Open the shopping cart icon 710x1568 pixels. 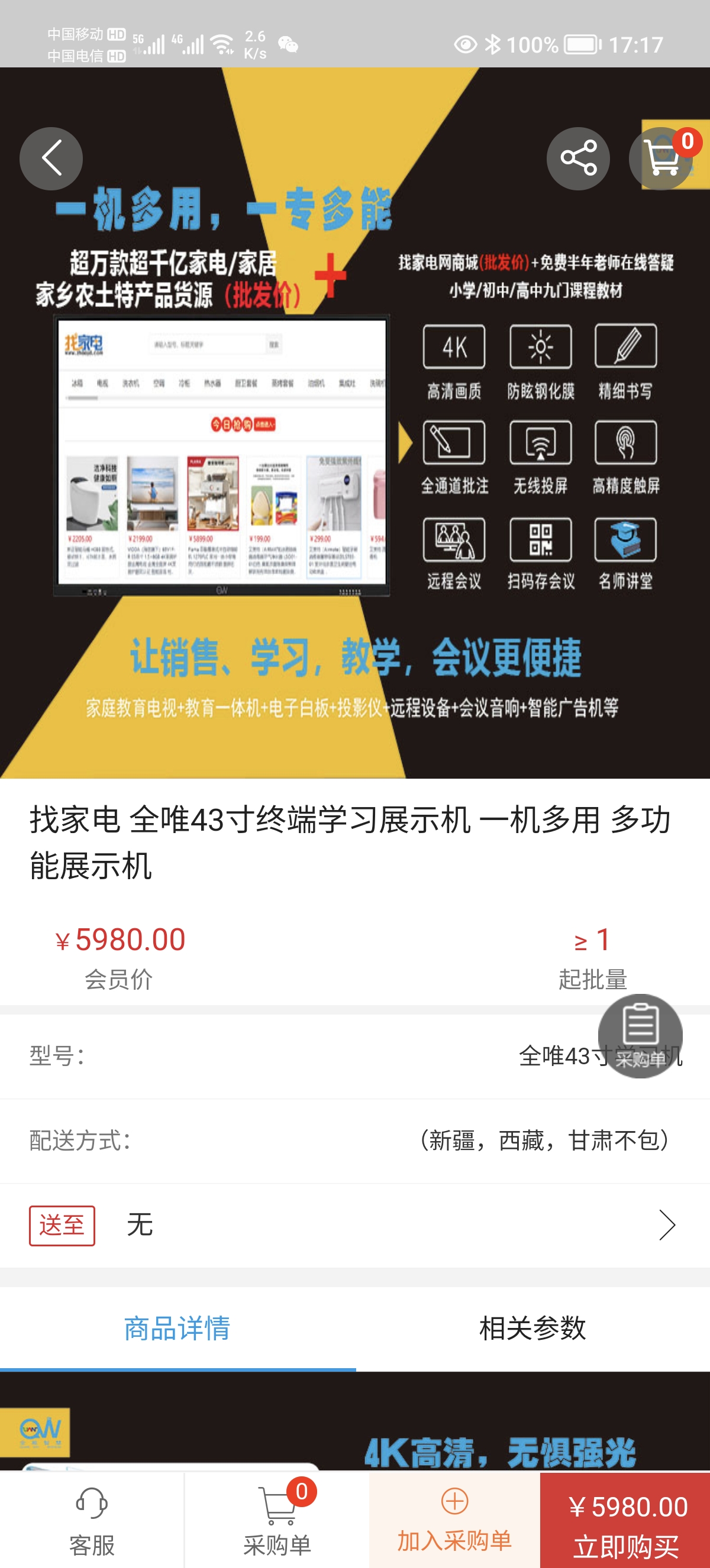661,158
